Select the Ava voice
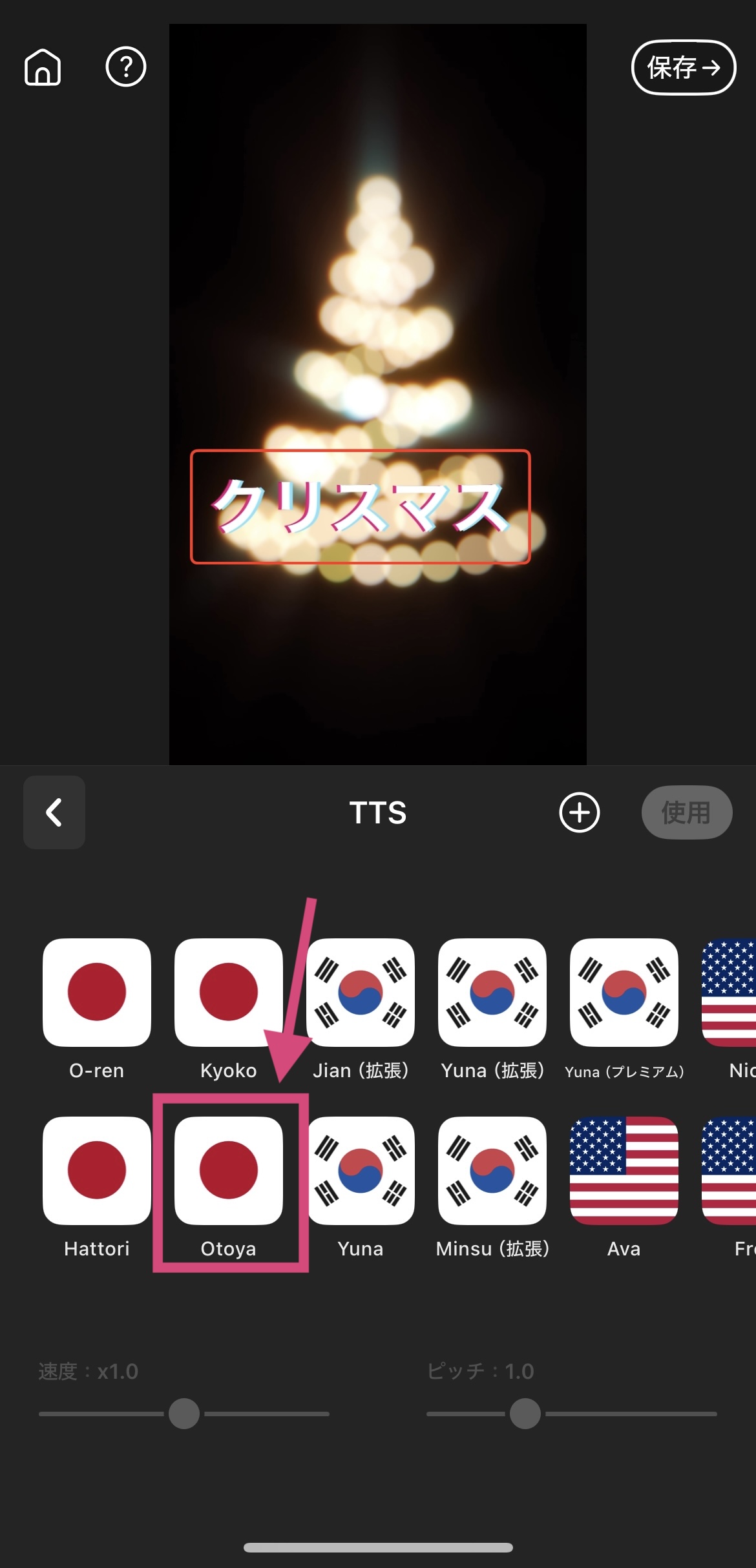The image size is (756, 1568). (624, 1170)
